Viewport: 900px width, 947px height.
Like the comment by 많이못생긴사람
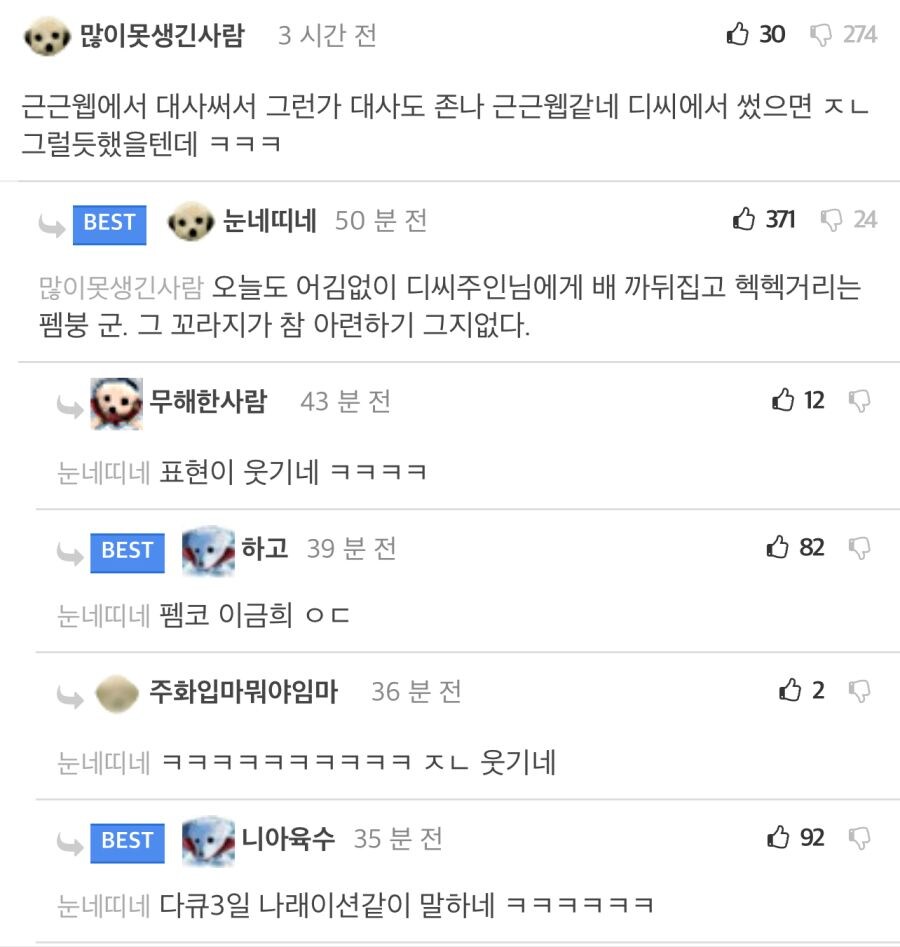click(x=738, y=35)
